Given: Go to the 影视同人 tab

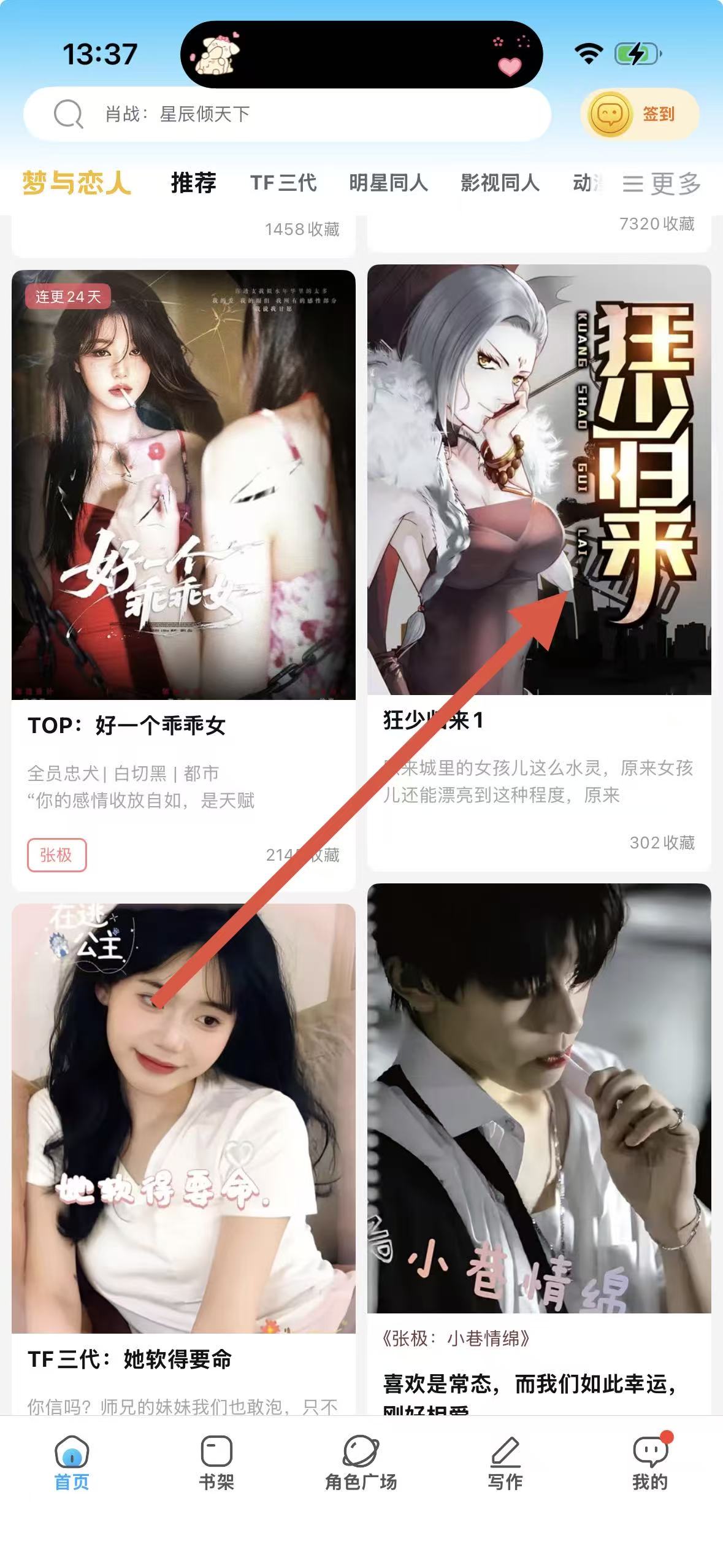Looking at the screenshot, I should click(500, 183).
